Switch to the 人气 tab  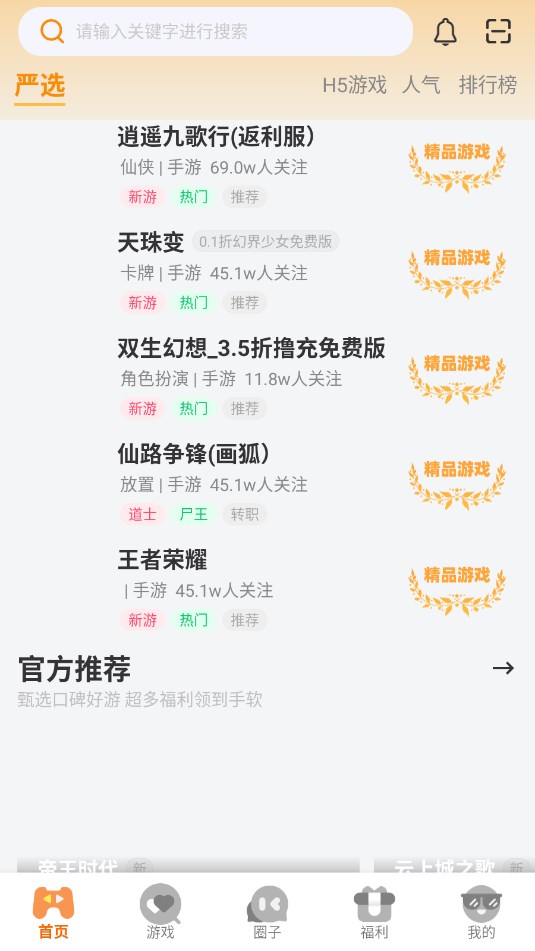click(421, 85)
